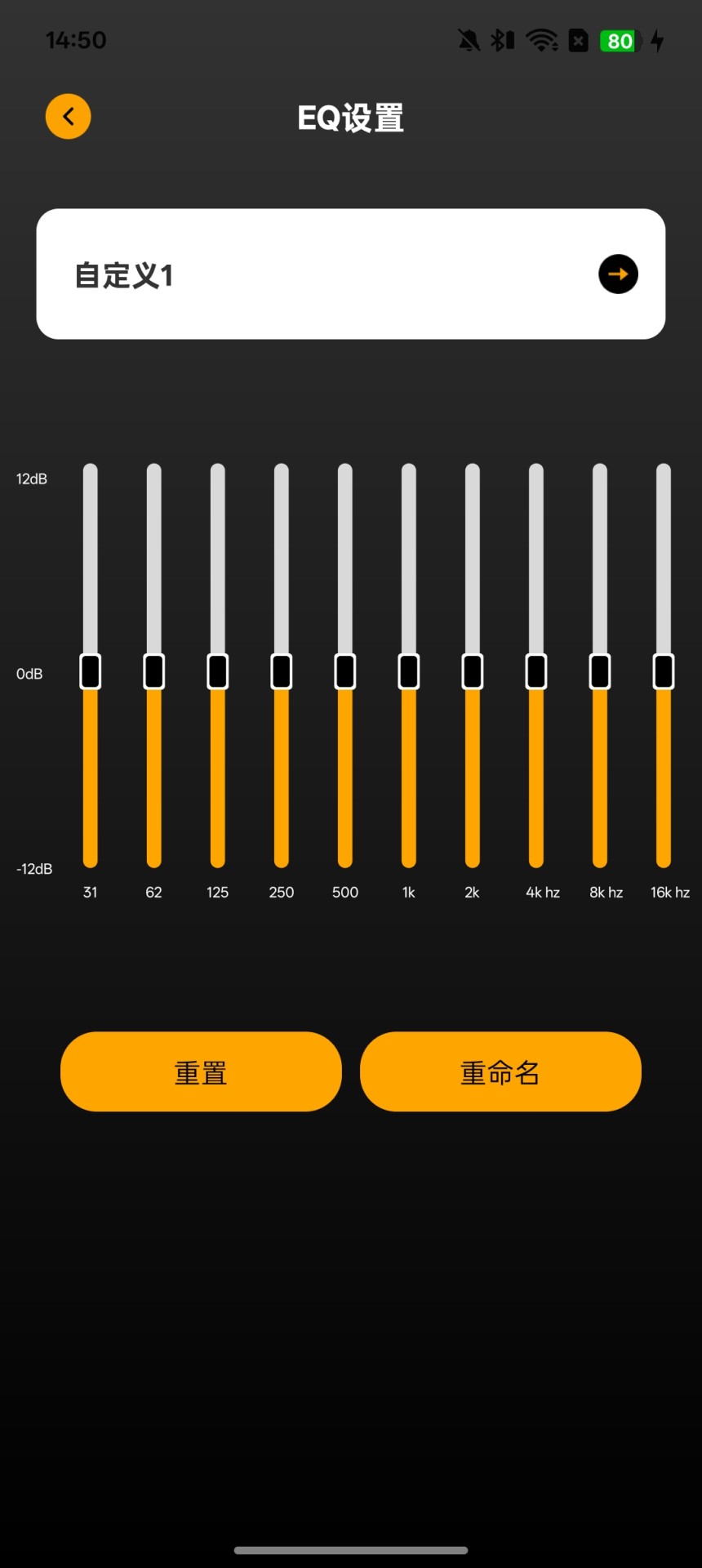Viewport: 702px width, 1568px height.
Task: Reset the EQ with 重置 button
Action: pos(201,1071)
